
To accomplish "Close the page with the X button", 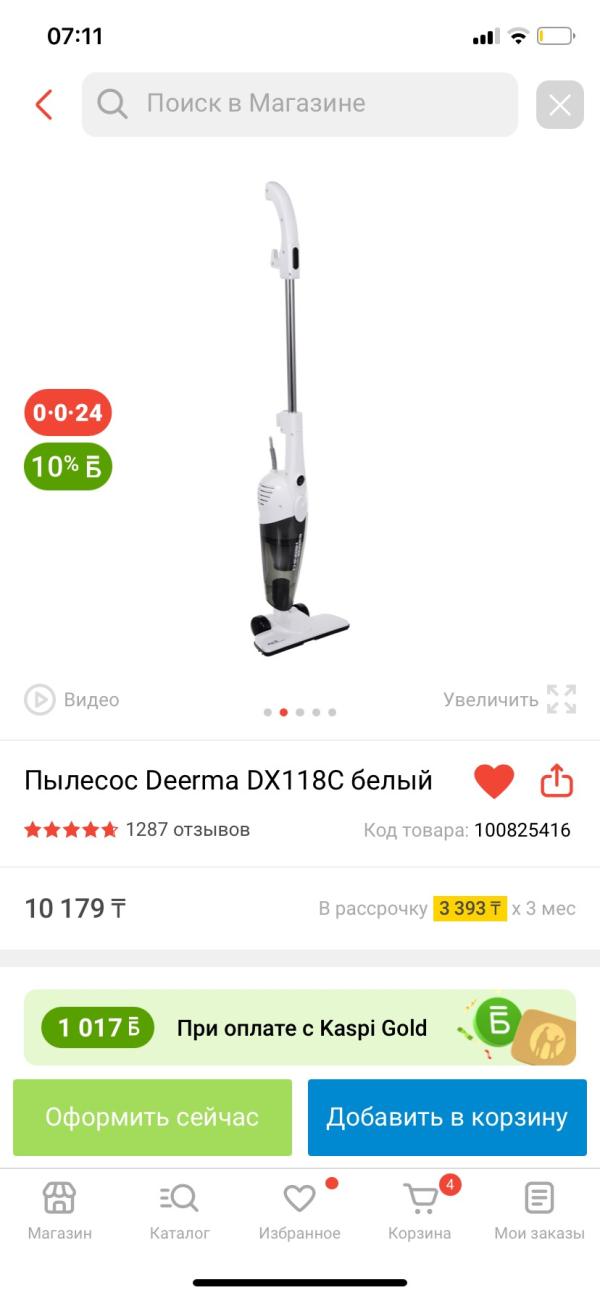I will point(559,104).
